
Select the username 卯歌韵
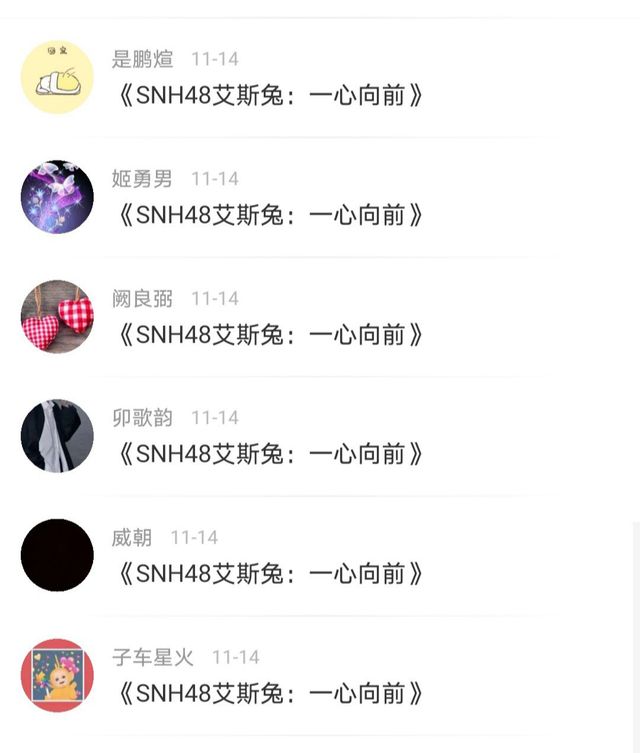[x=142, y=418]
